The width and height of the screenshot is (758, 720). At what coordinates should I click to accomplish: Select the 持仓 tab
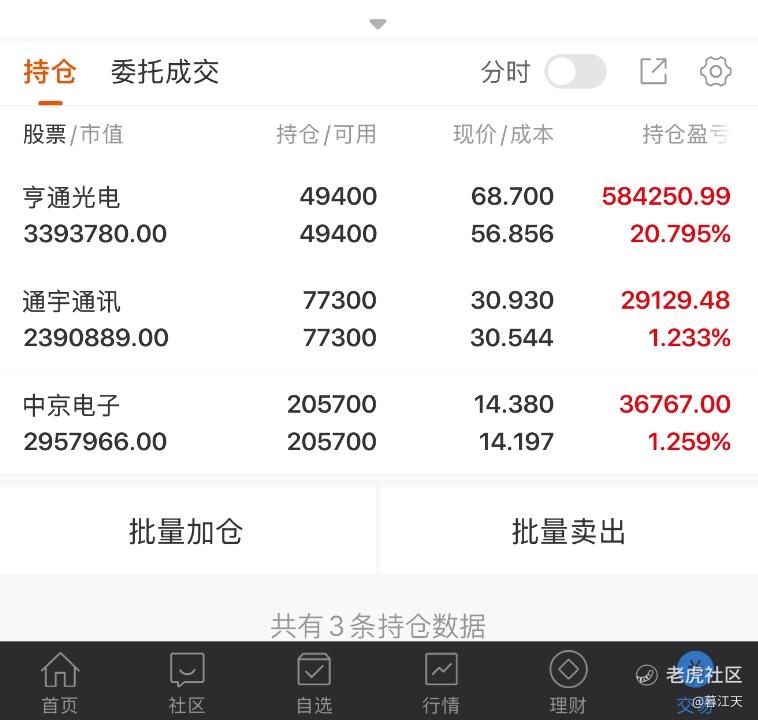(x=50, y=72)
